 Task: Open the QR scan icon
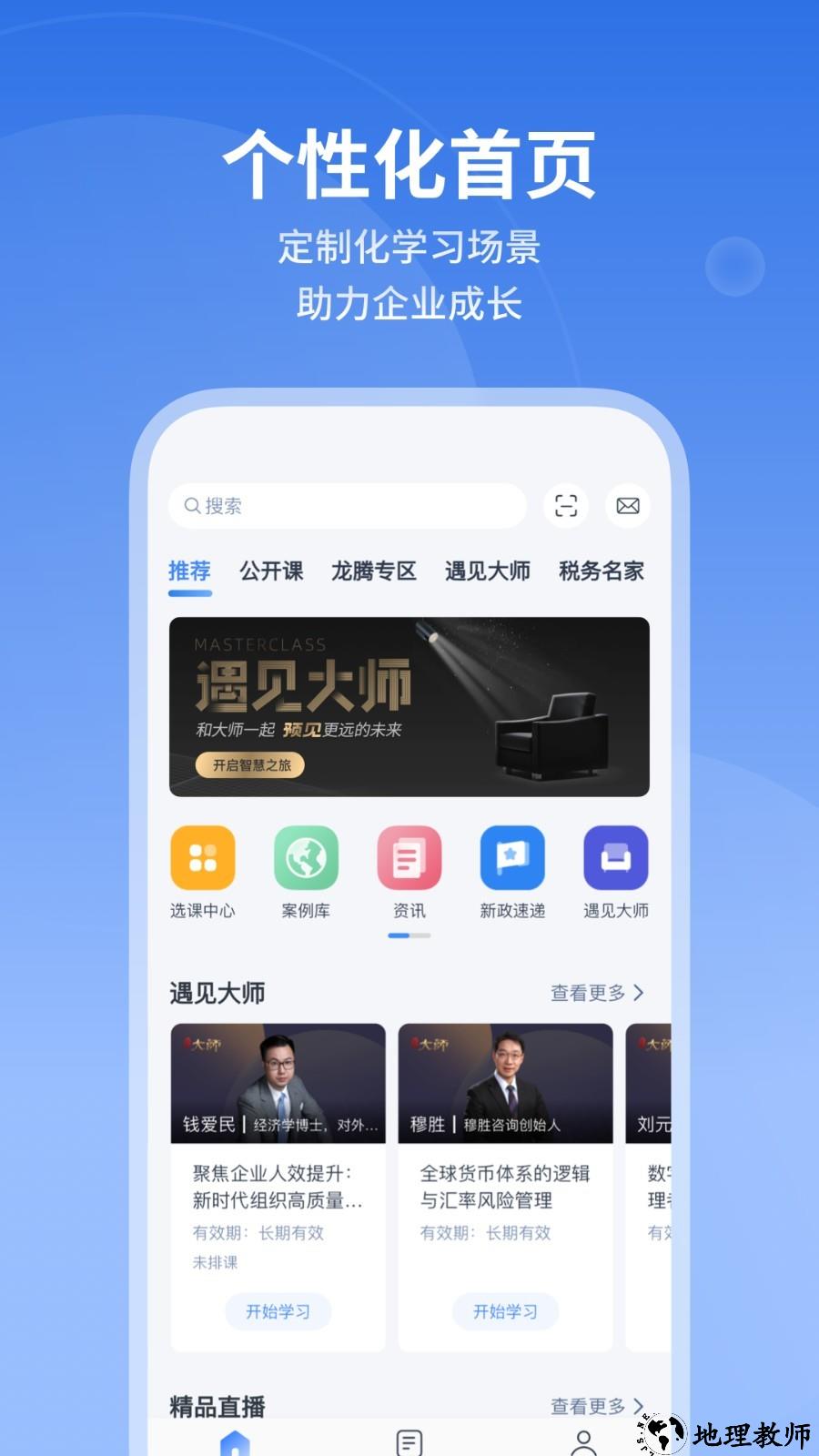pyautogui.click(x=566, y=507)
